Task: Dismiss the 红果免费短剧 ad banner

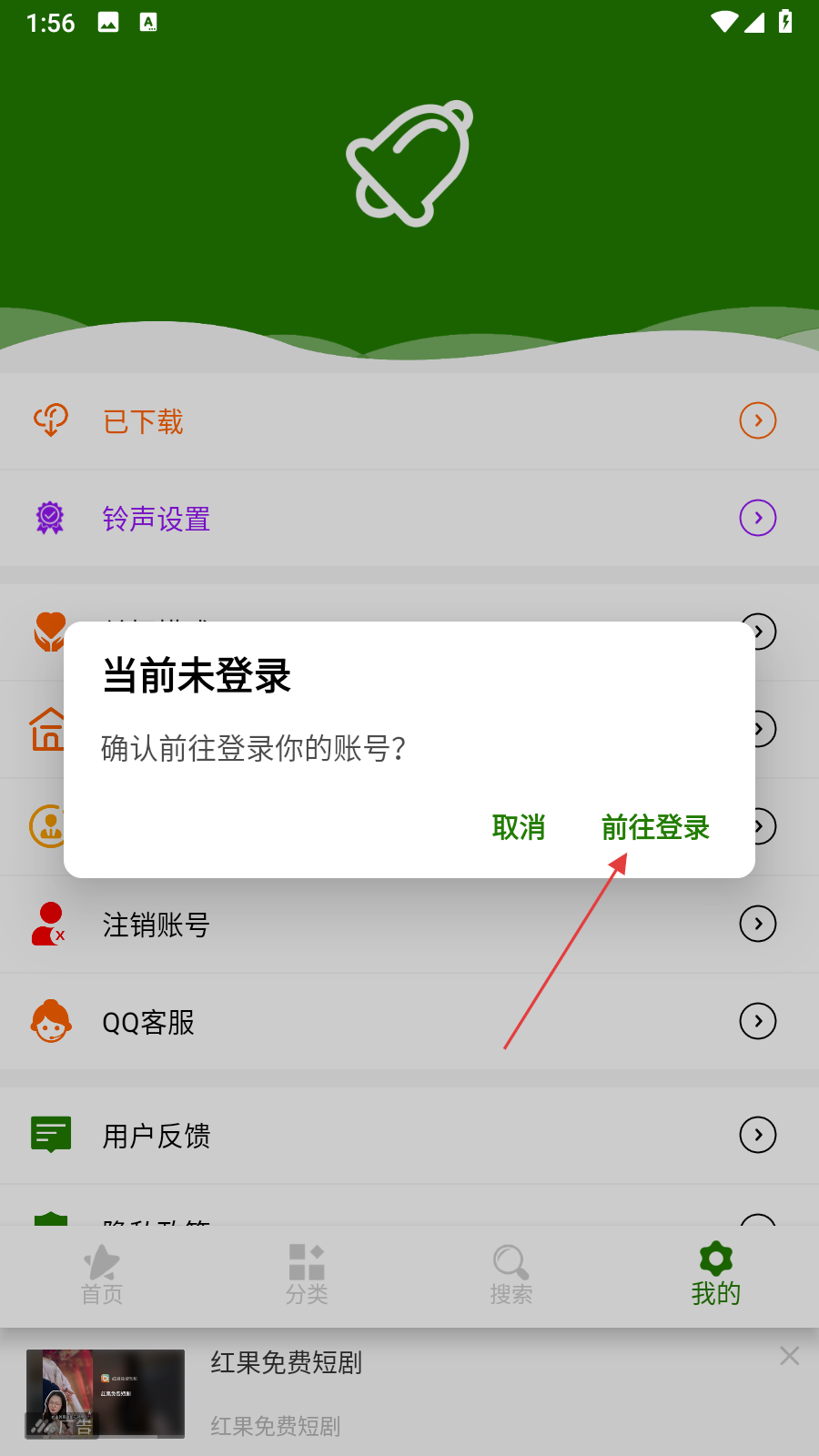Action: [789, 1356]
